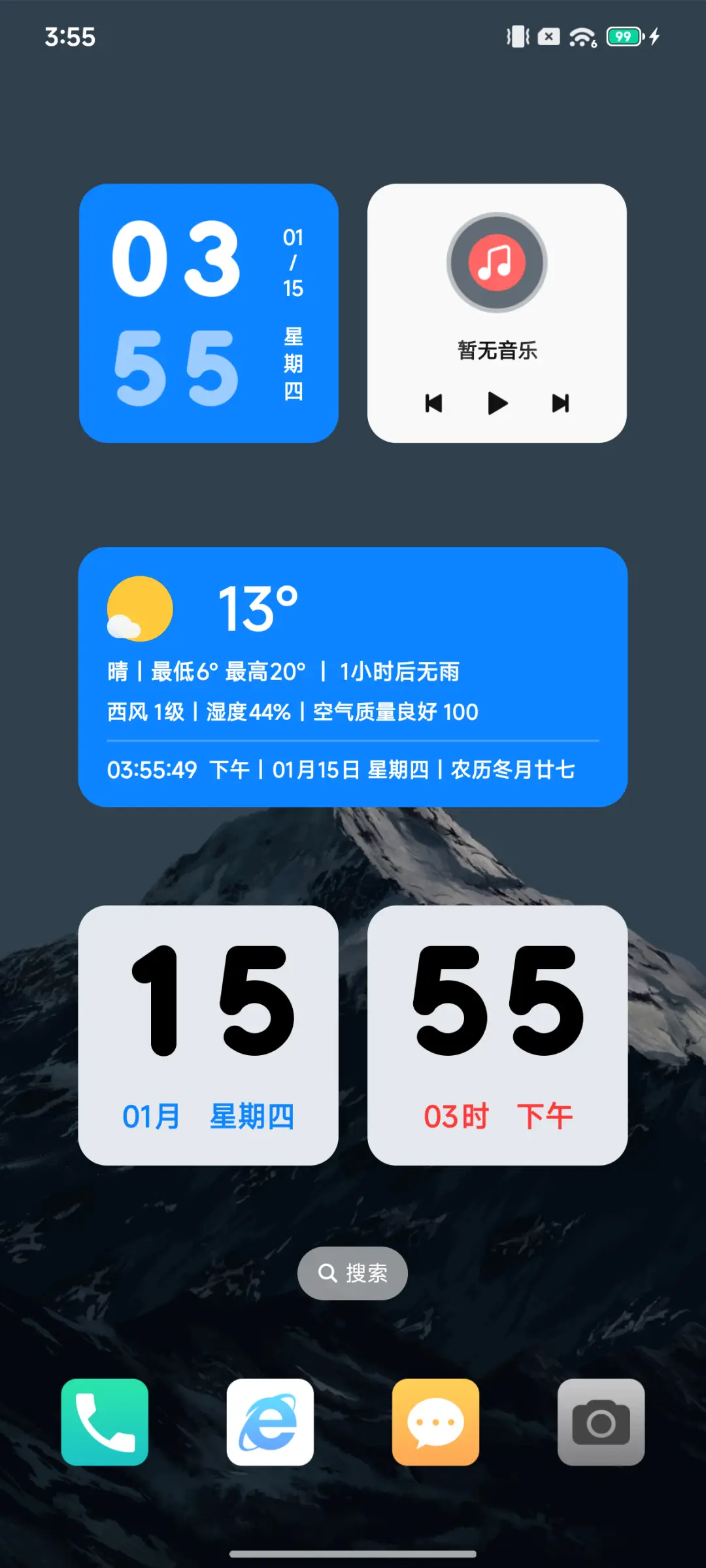Open Wi-Fi settings from status bar icon

click(584, 36)
